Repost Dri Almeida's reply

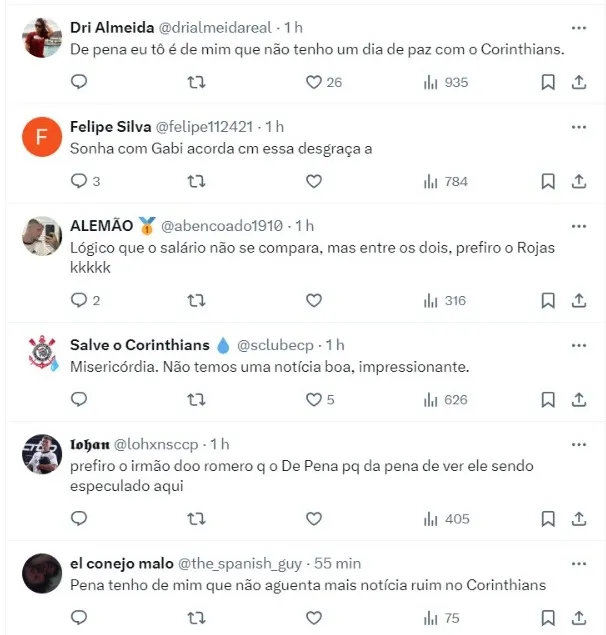click(197, 82)
